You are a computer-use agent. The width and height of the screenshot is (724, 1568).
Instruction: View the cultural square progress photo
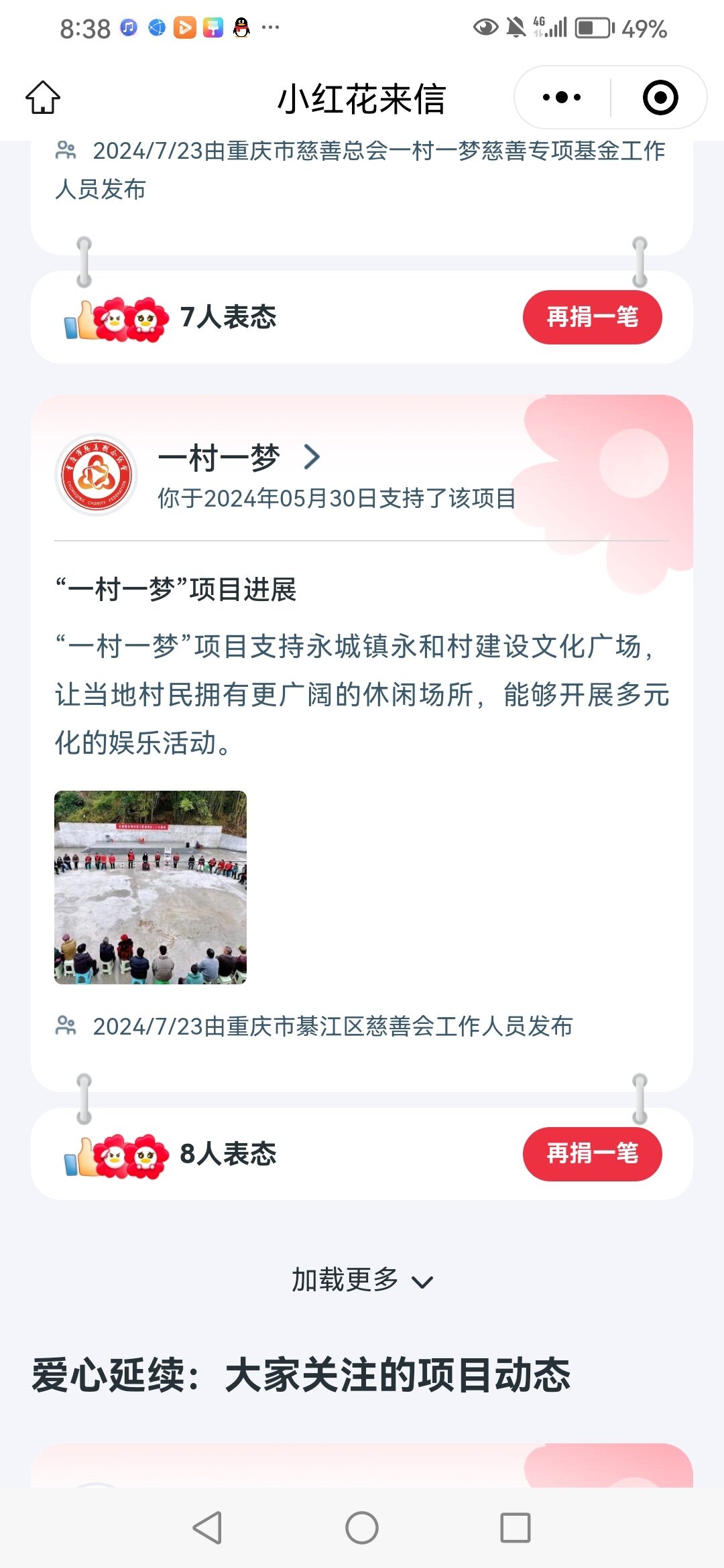[150, 887]
